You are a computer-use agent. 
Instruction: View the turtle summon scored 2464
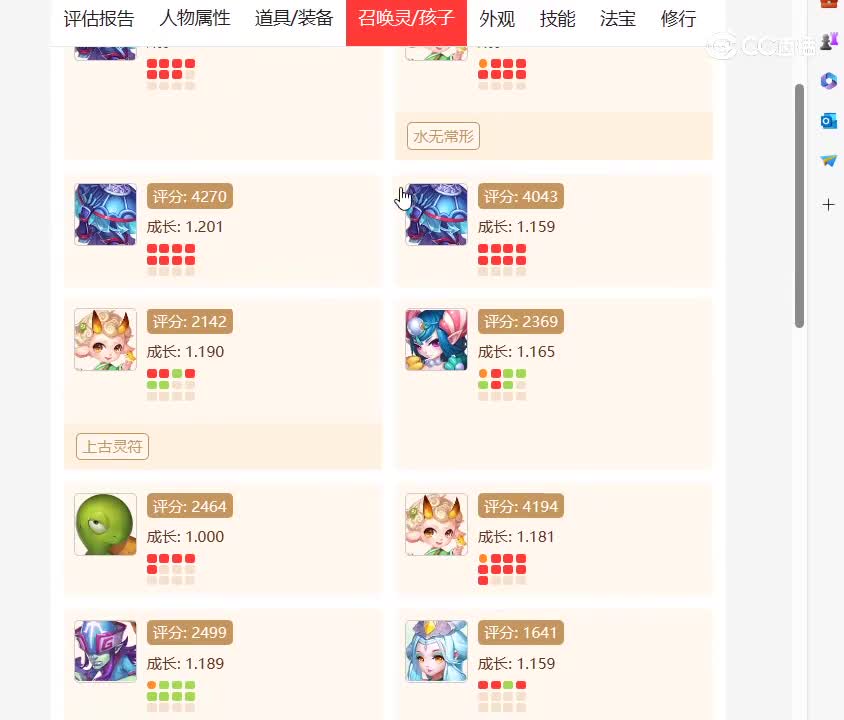pos(223,538)
